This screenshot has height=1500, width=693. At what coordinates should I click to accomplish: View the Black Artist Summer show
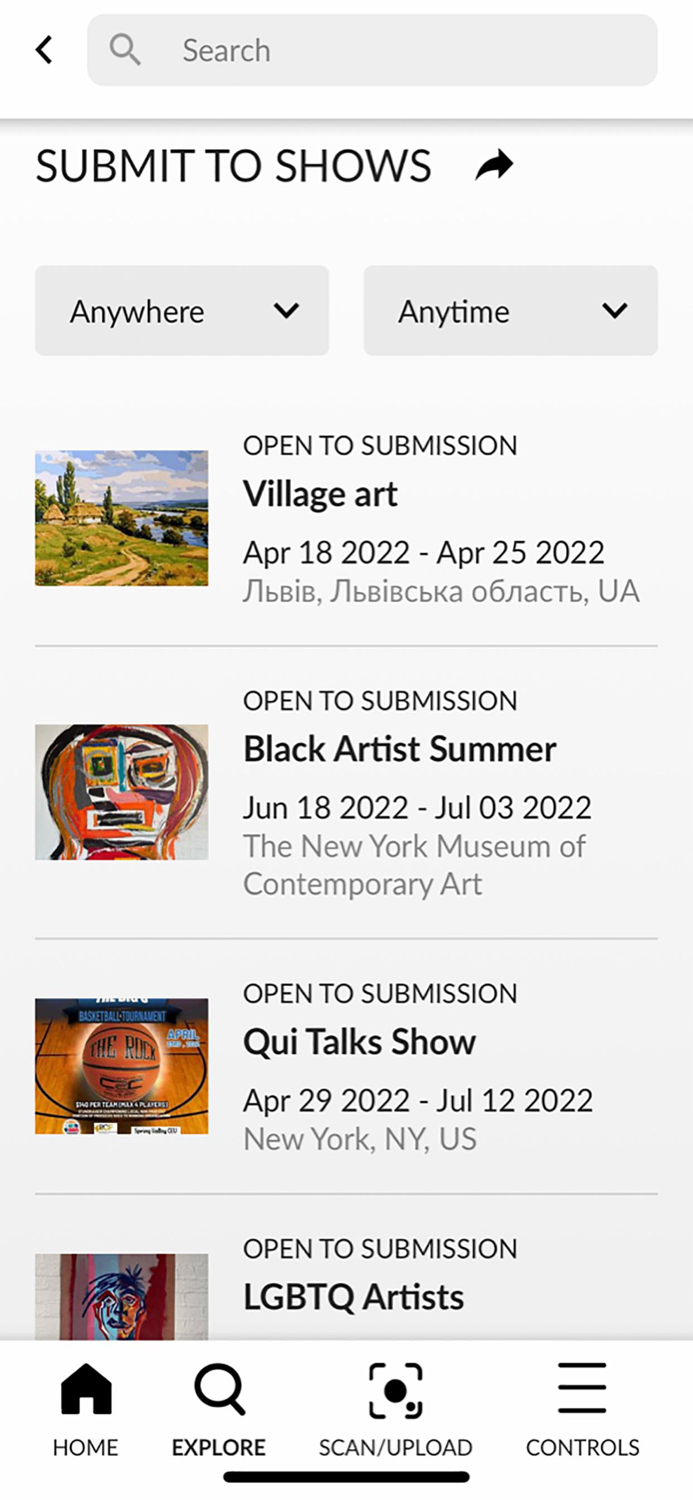399,749
